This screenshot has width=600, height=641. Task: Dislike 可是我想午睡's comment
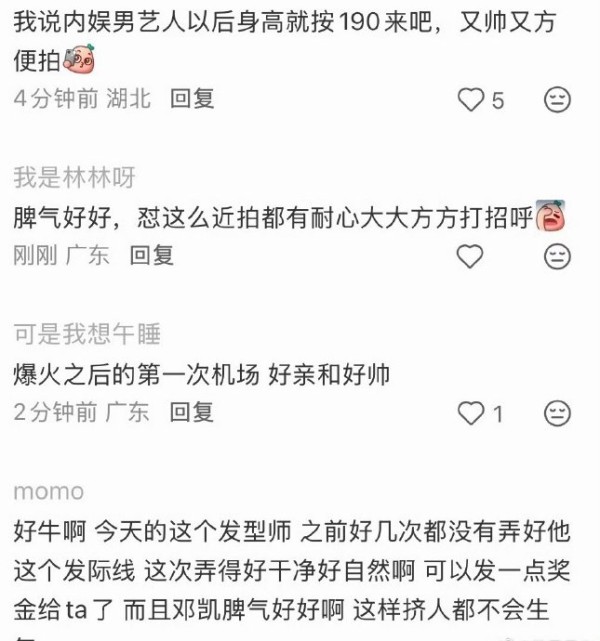tap(557, 412)
